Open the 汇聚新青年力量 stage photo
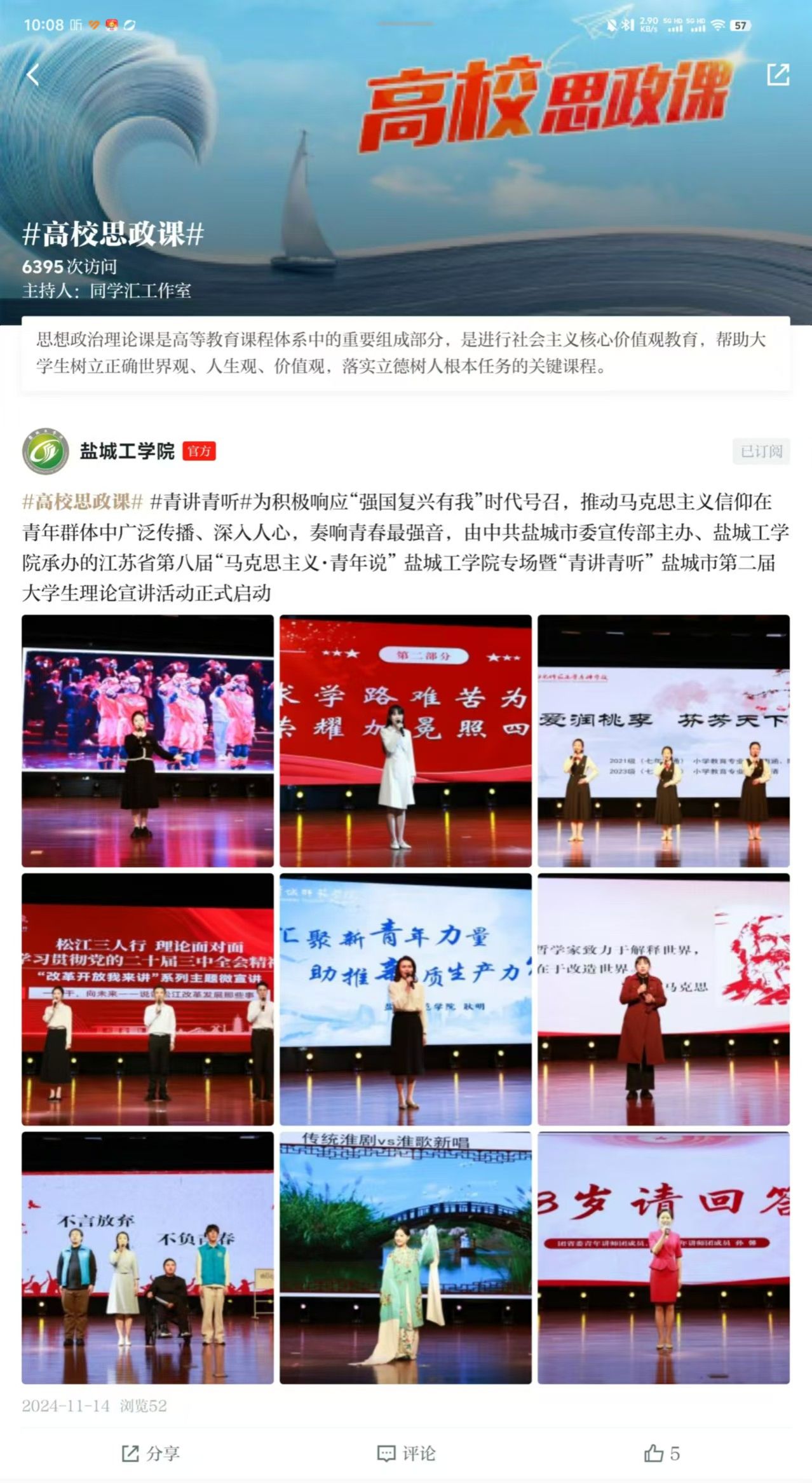 click(x=405, y=999)
